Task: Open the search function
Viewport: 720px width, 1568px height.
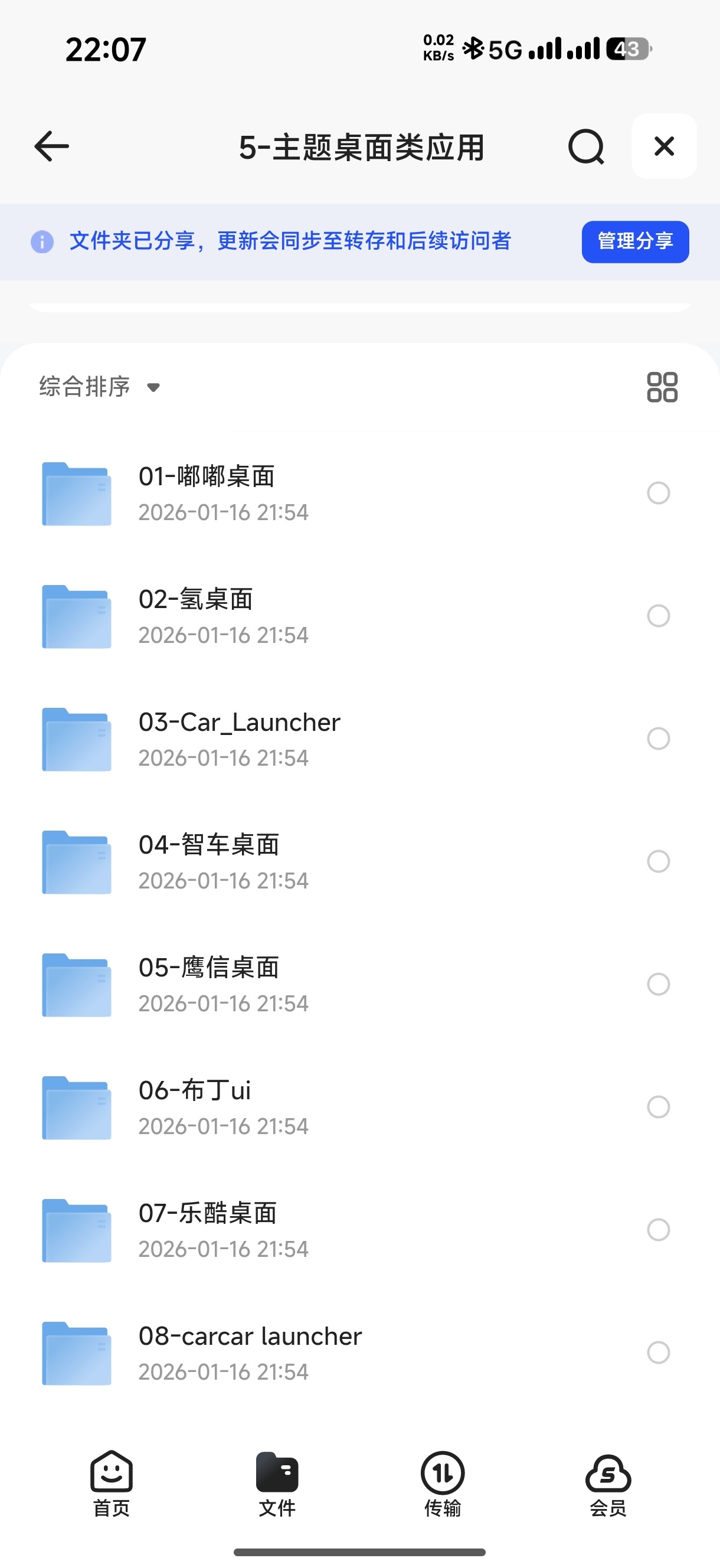Action: (585, 146)
